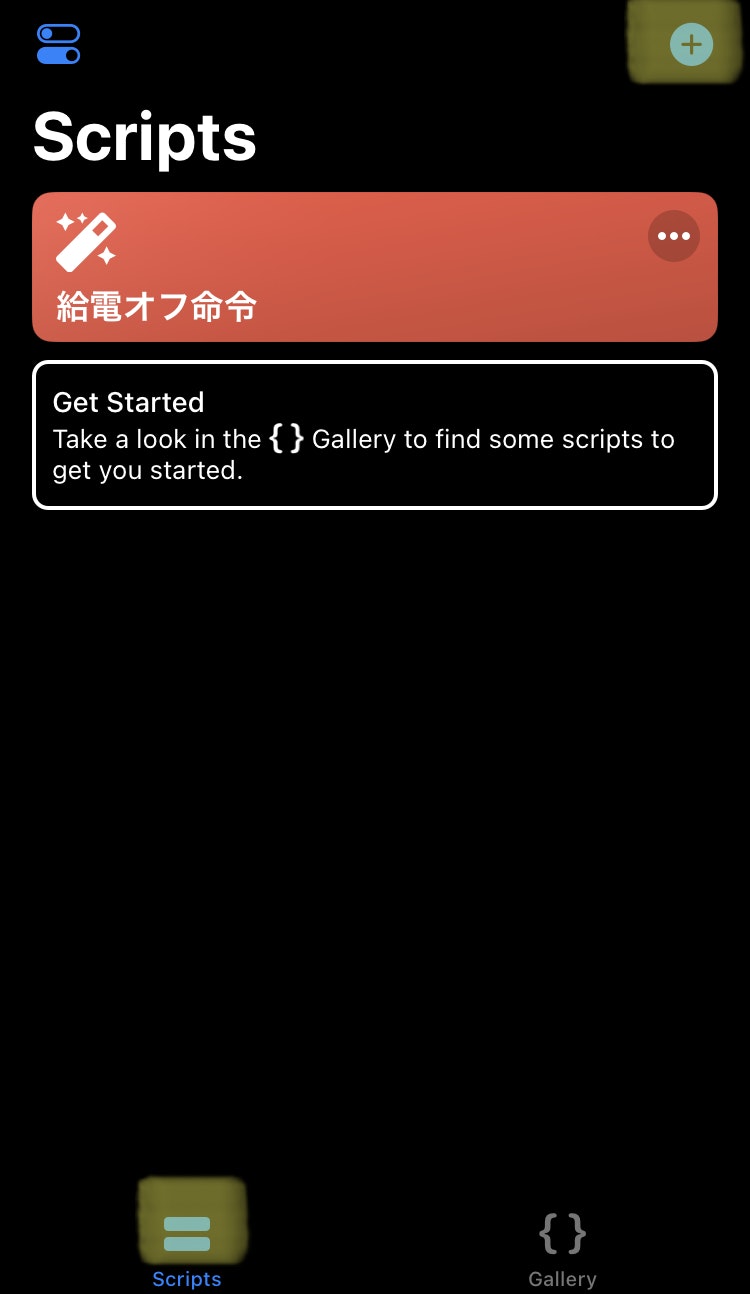The width and height of the screenshot is (750, 1294).
Task: Switch to the Gallery tab
Action: click(x=562, y=1250)
